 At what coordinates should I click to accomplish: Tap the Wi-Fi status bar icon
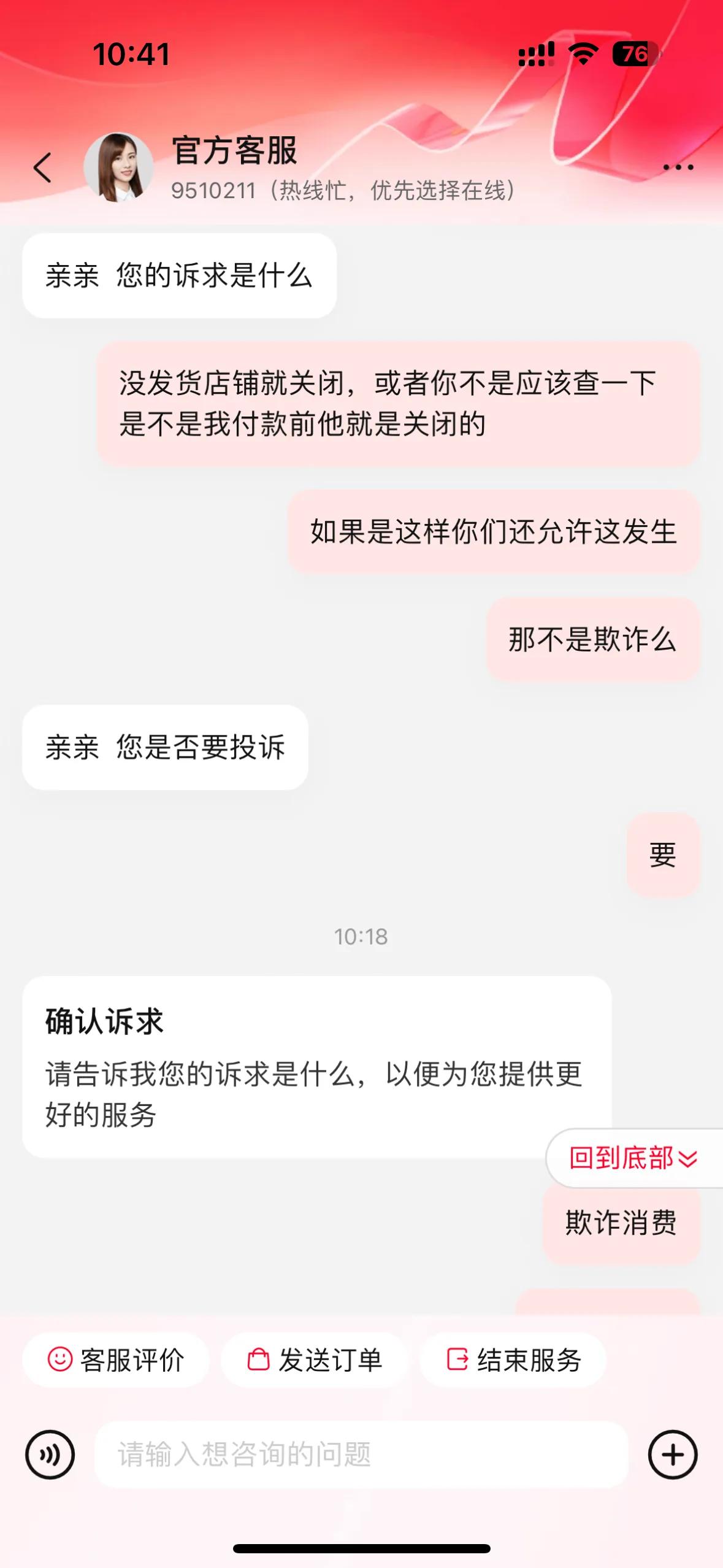tap(582, 55)
